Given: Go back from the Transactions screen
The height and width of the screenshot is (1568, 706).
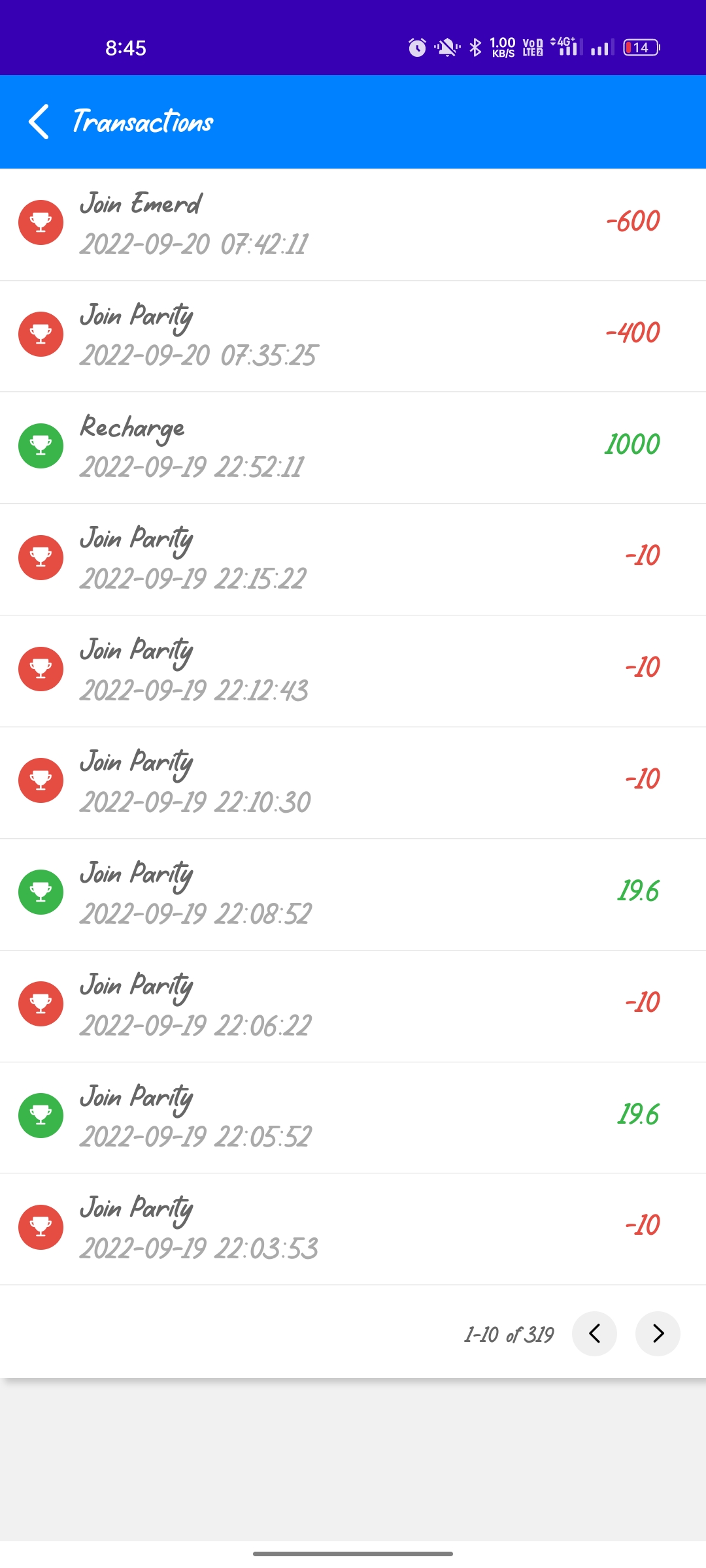Looking at the screenshot, I should point(39,122).
